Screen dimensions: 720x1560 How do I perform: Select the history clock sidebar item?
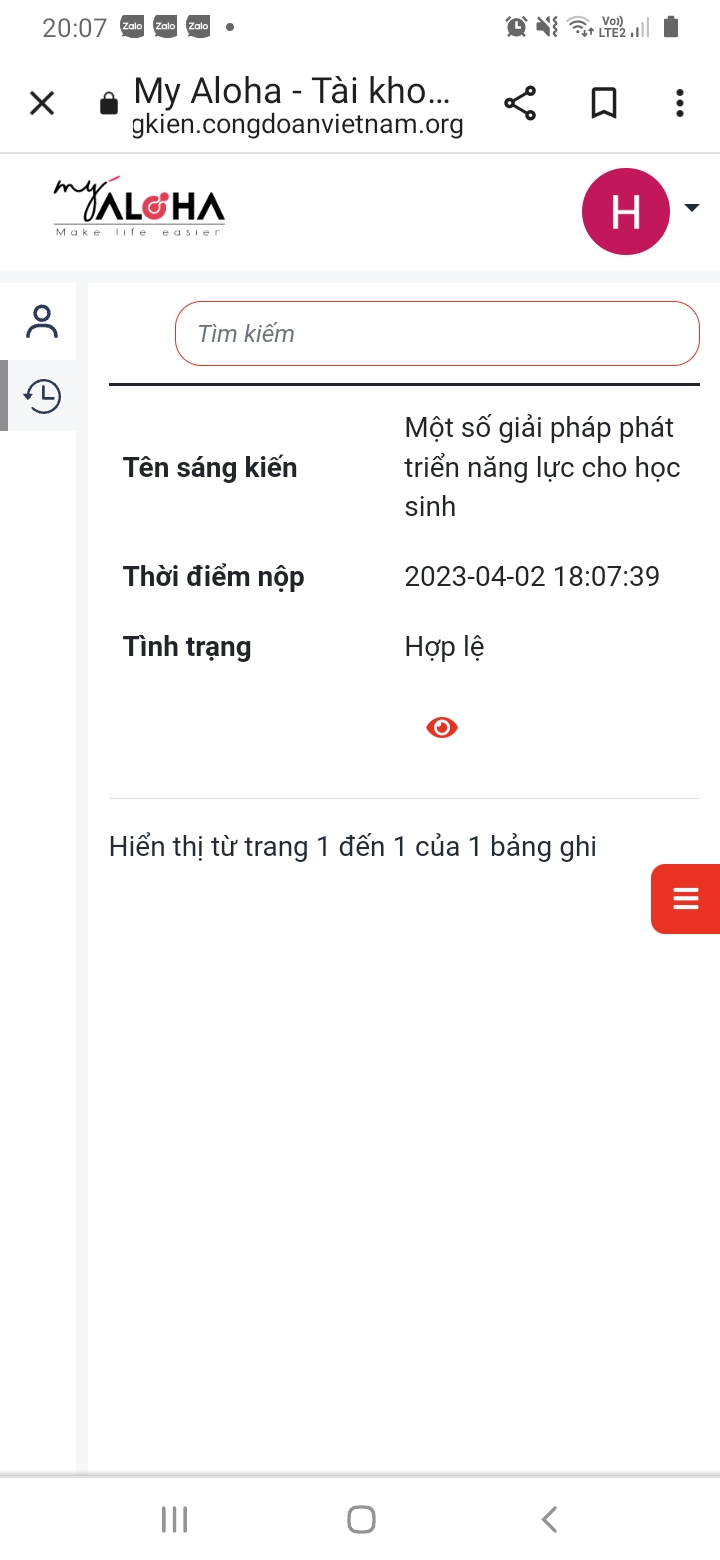[x=42, y=396]
